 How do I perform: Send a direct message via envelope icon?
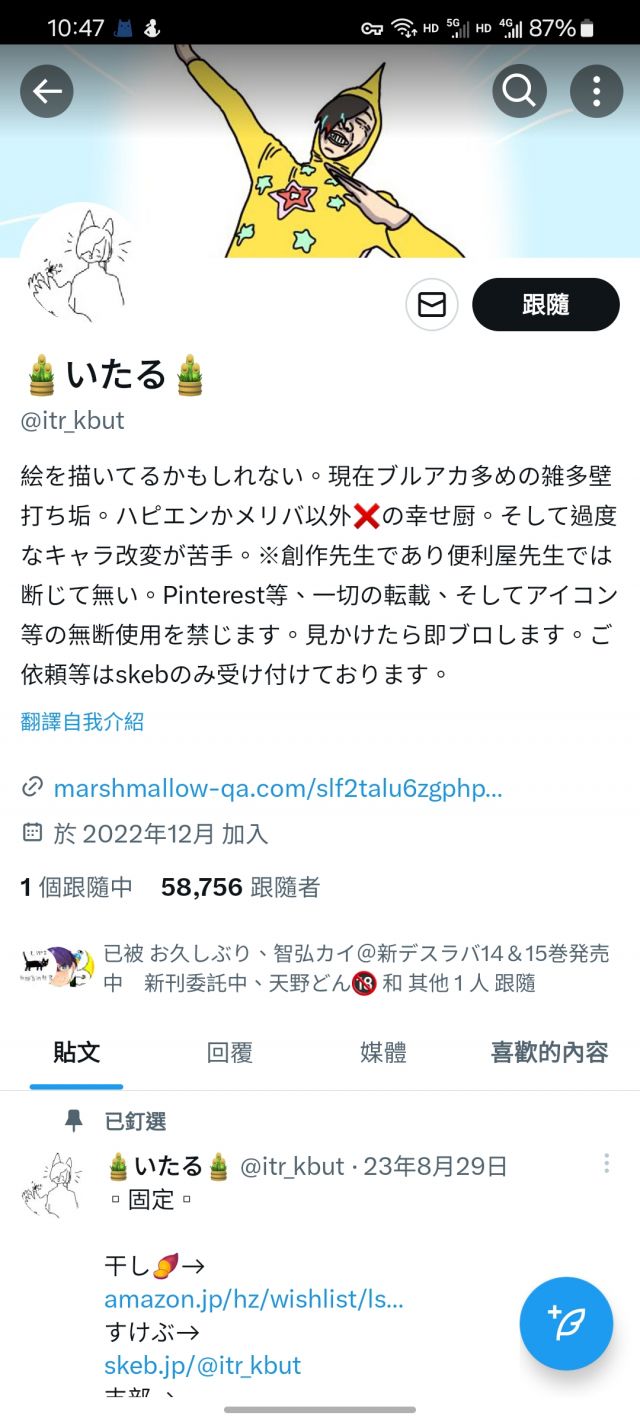[x=432, y=305]
